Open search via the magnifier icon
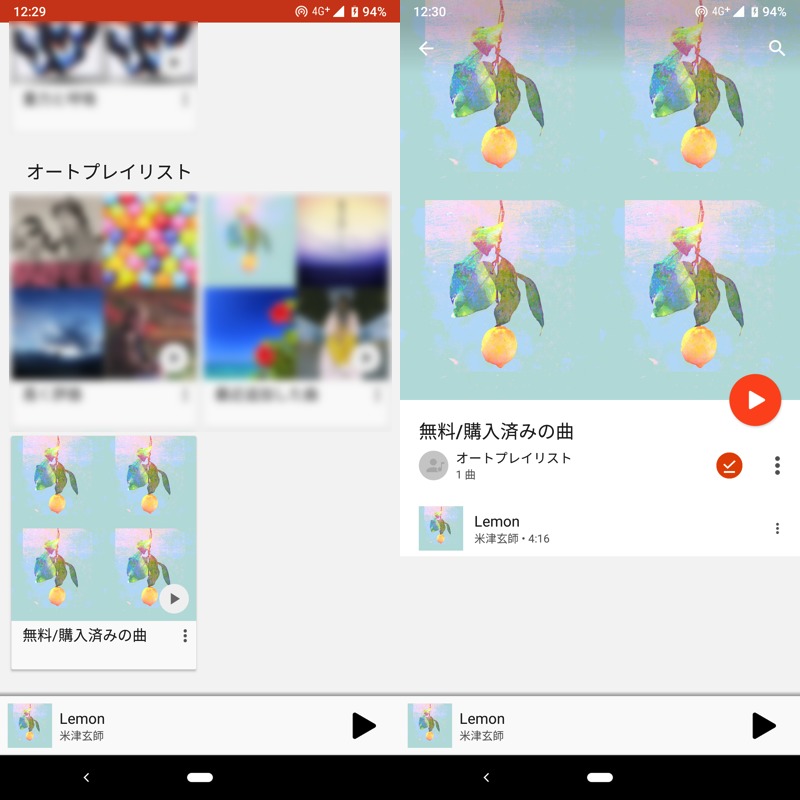Screen dimensions: 800x800 [x=777, y=49]
